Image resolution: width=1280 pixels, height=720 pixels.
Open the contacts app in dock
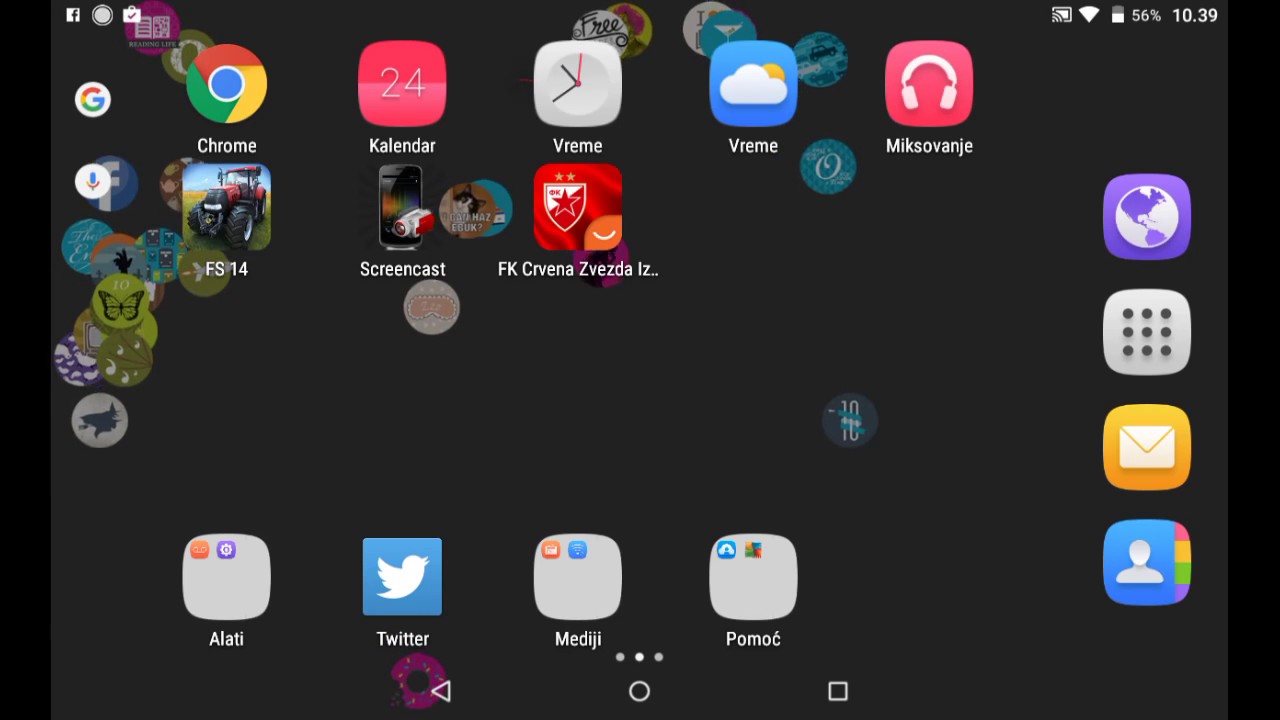tap(1146, 562)
